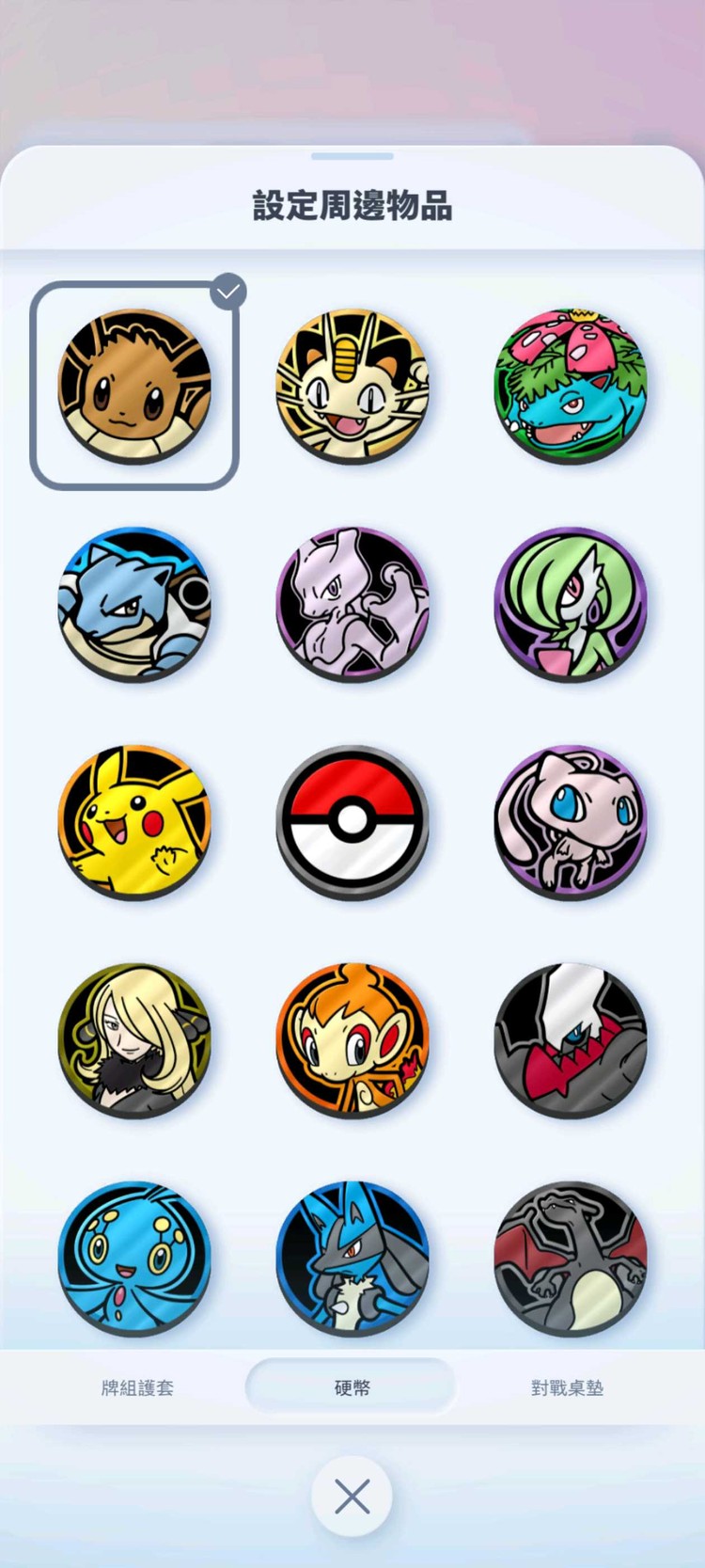Image resolution: width=705 pixels, height=1568 pixels.
Task: Choose the Meowth coin
Action: pos(352,386)
